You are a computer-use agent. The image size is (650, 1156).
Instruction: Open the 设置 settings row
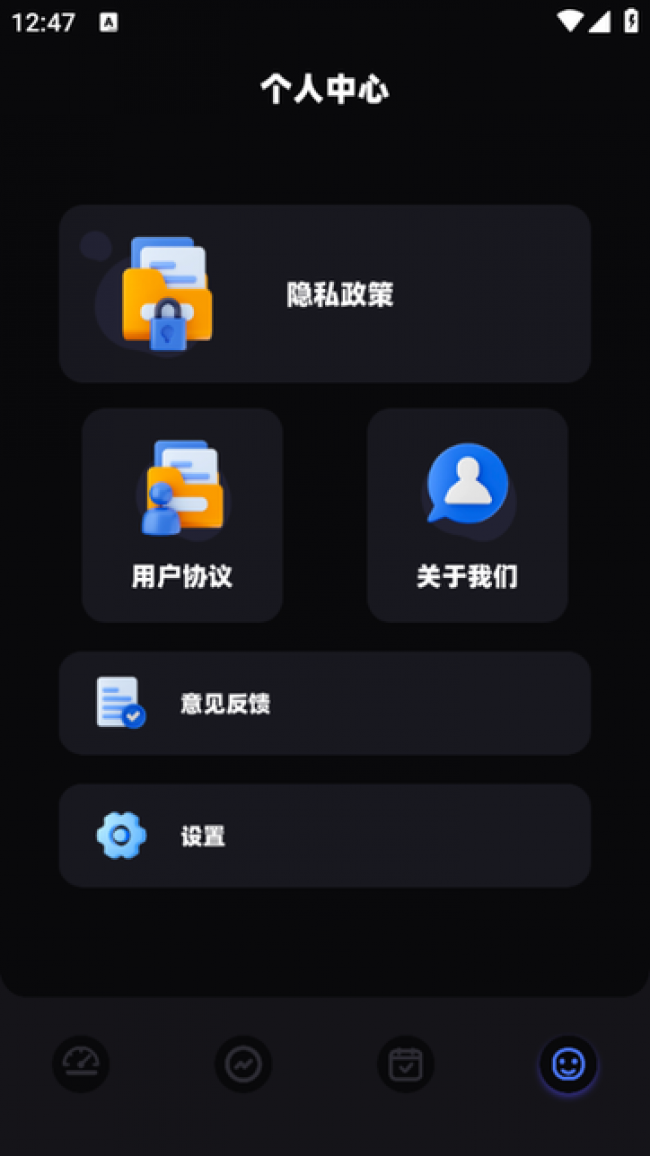point(325,835)
